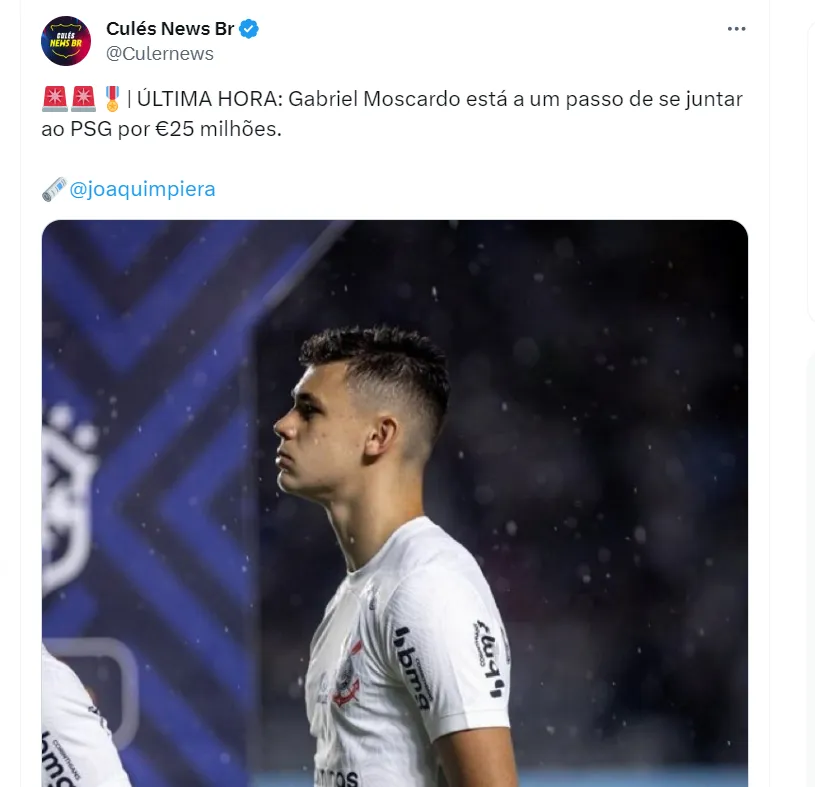Image resolution: width=815 pixels, height=787 pixels.
Task: Open the Culés News Br profile avatar
Action: pyautogui.click(x=66, y=41)
